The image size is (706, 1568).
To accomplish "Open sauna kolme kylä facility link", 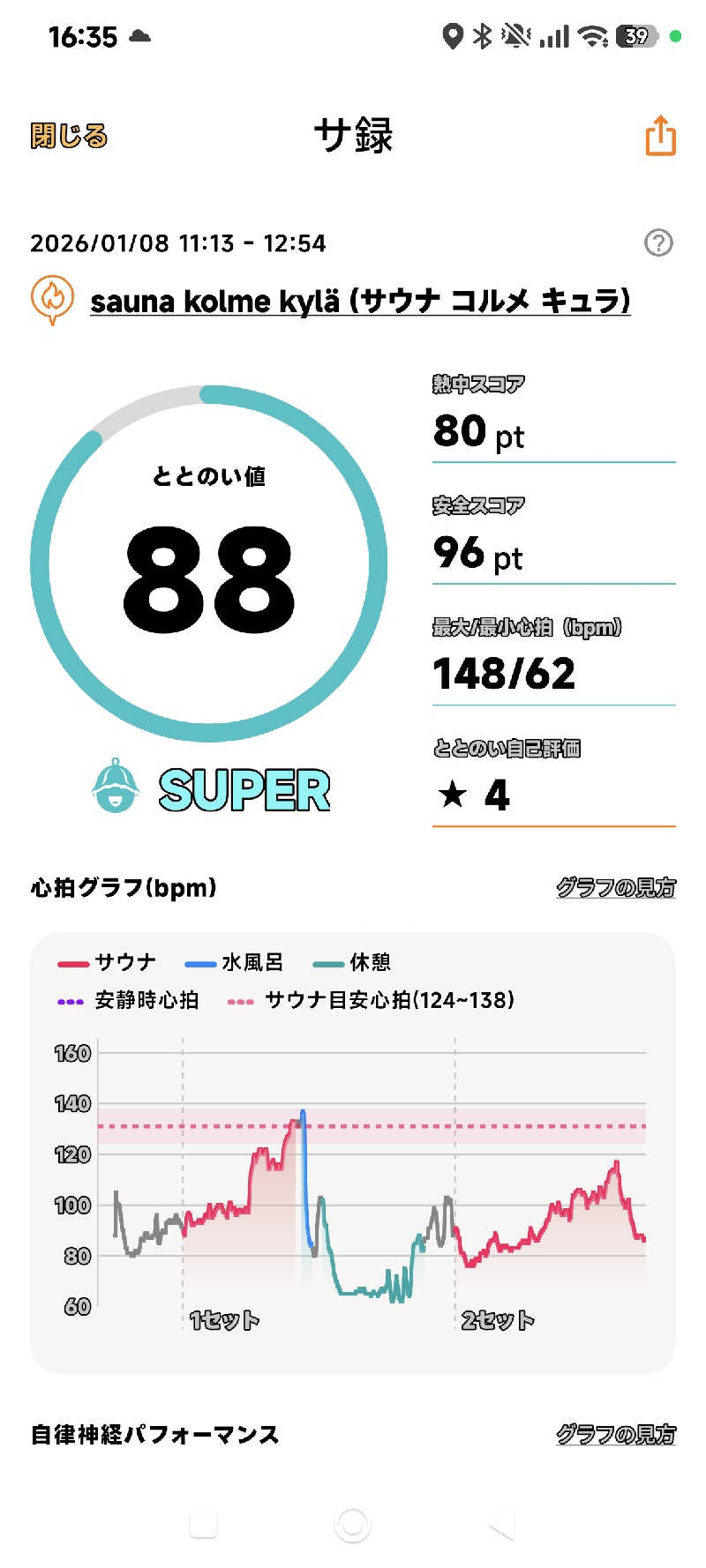I will tap(360, 302).
